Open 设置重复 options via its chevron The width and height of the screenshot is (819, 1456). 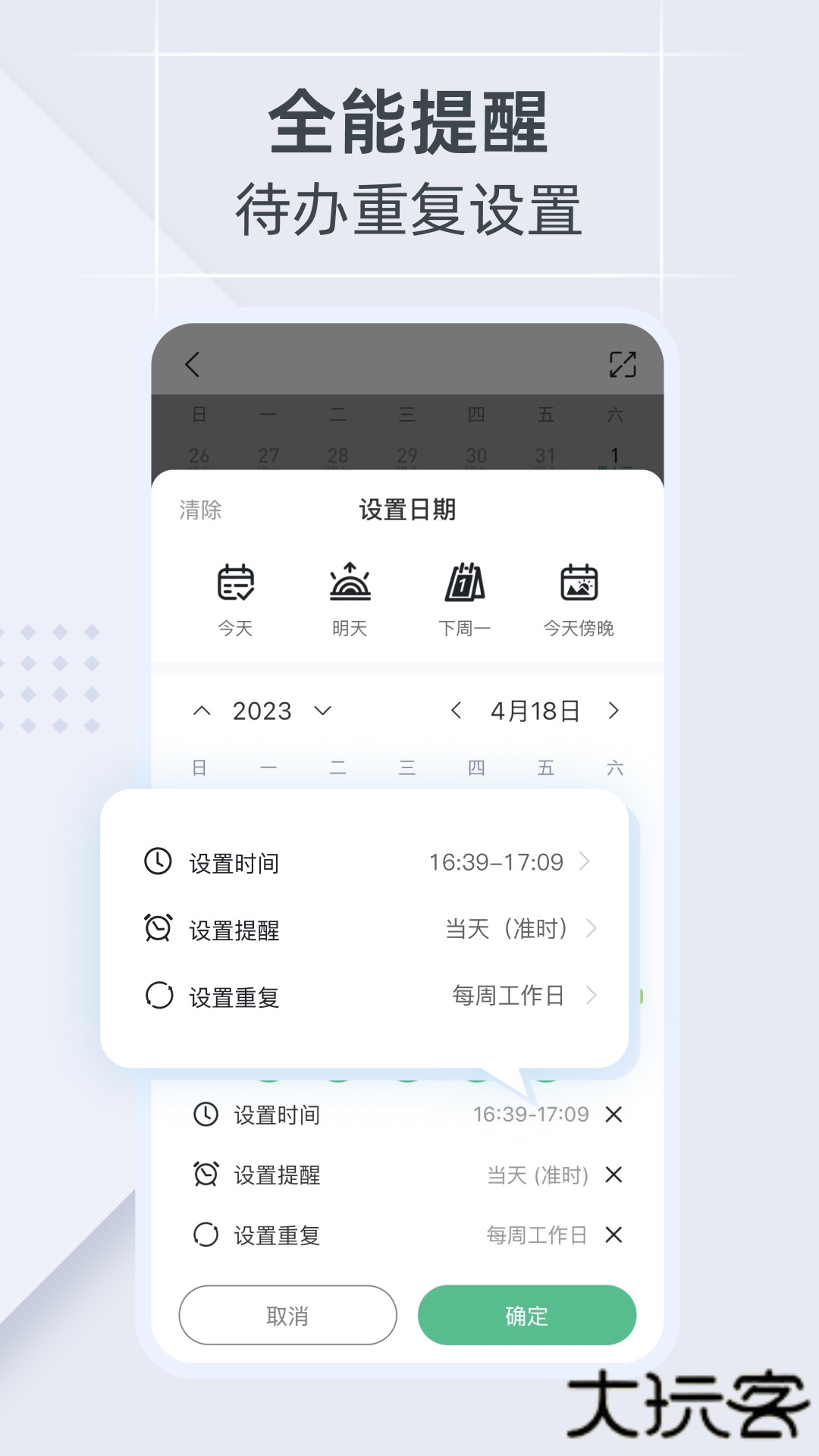pos(593,996)
